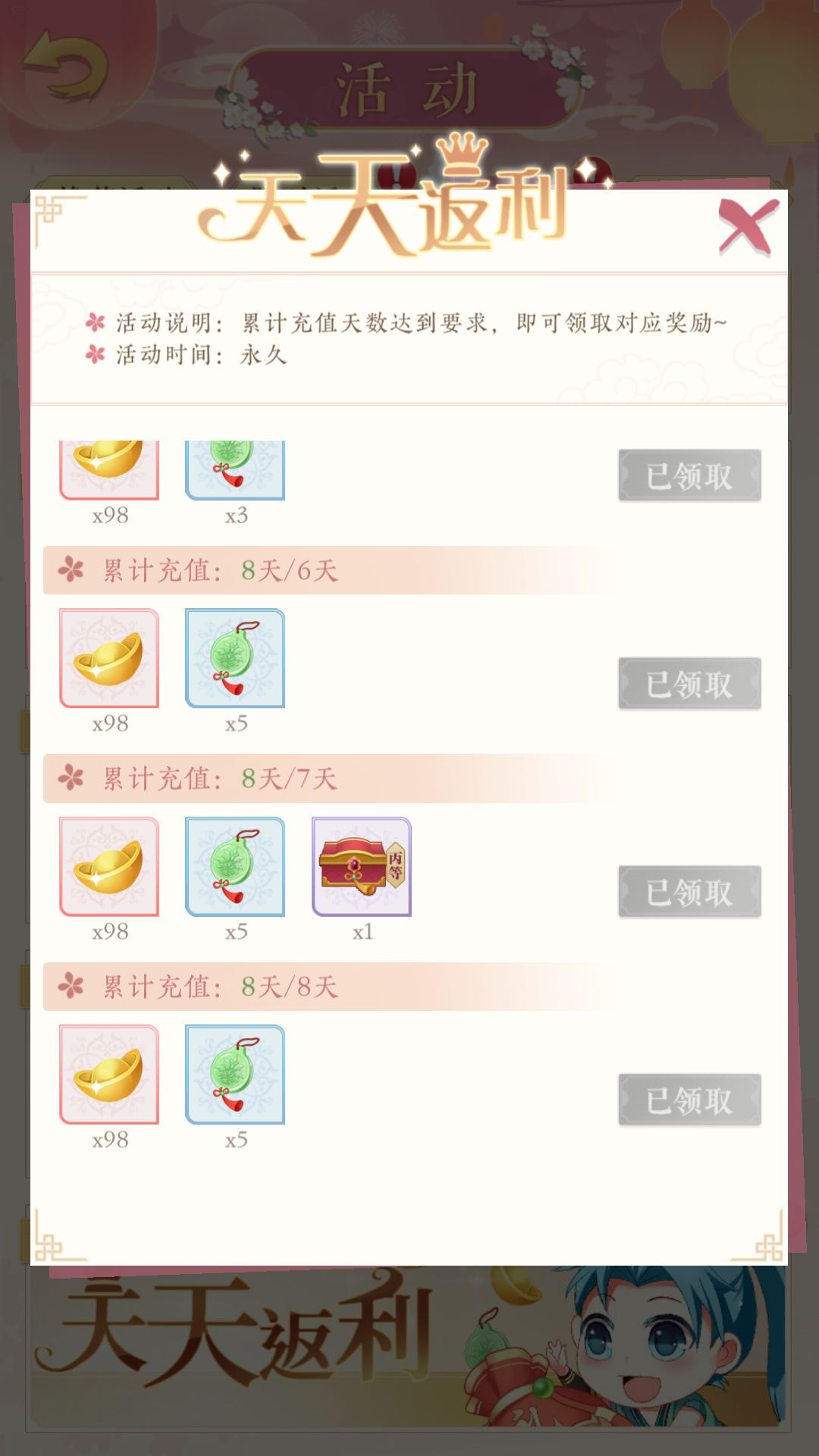Tap the gold ingot icon in the 8天/6天 reward row

click(110, 658)
